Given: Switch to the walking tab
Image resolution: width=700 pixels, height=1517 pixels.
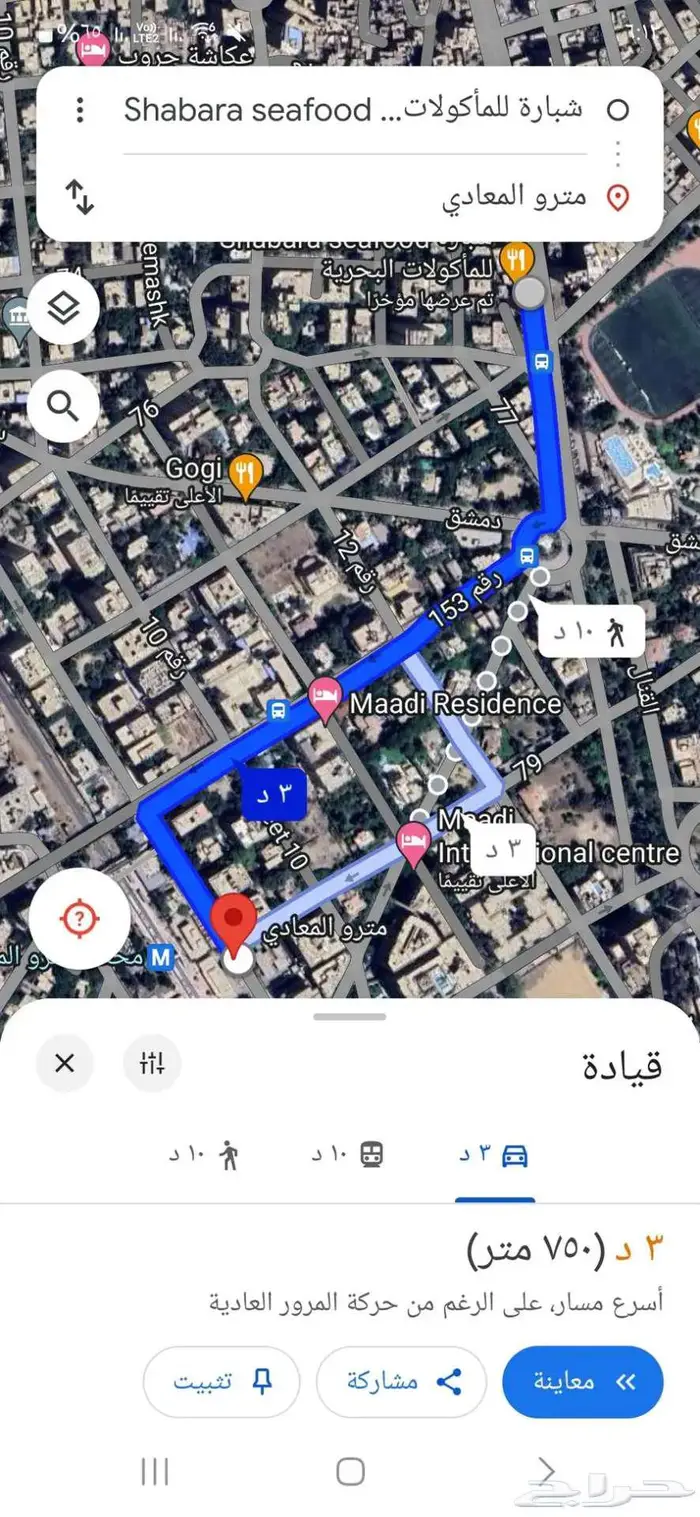Looking at the screenshot, I should (x=205, y=1156).
